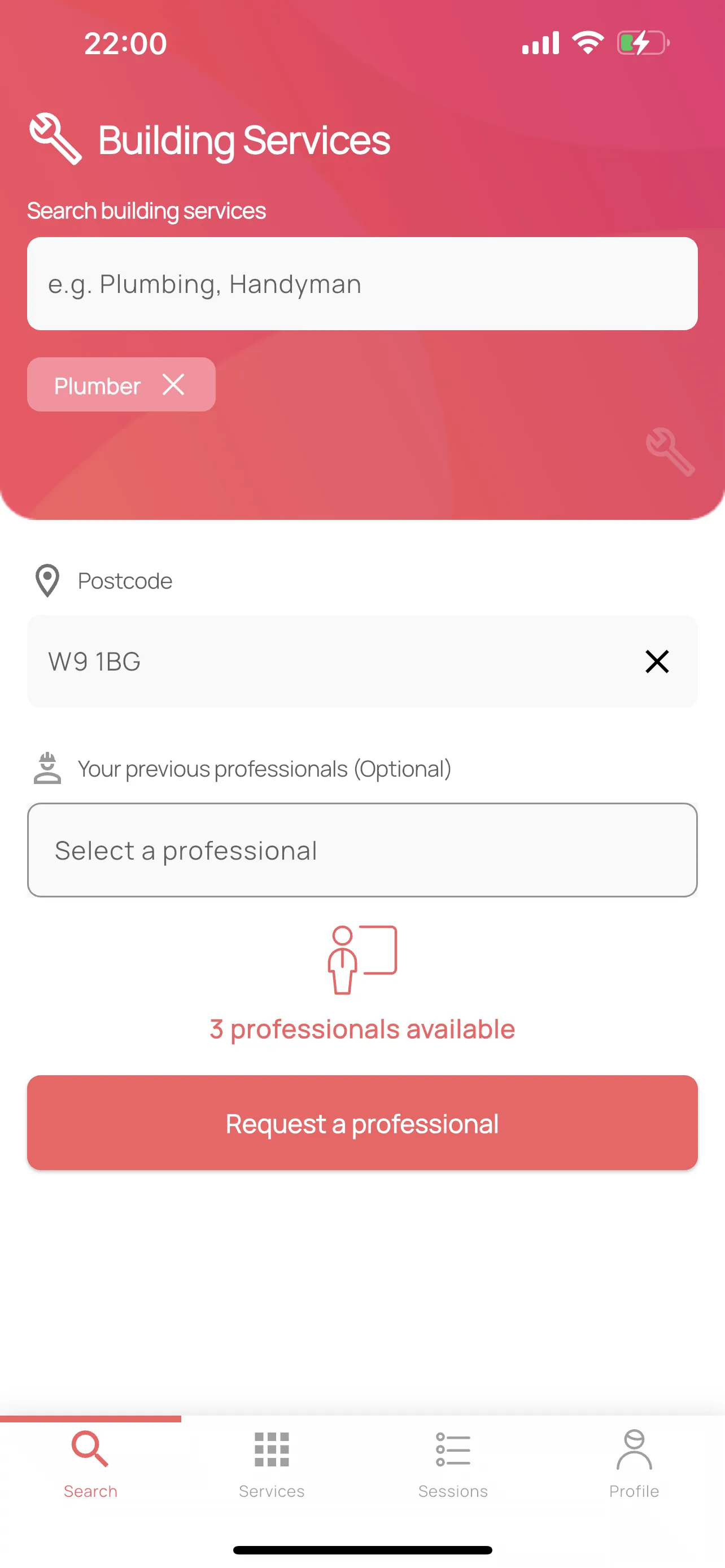Tap Request a professional button
The width and height of the screenshot is (725, 1568).
361,1123
